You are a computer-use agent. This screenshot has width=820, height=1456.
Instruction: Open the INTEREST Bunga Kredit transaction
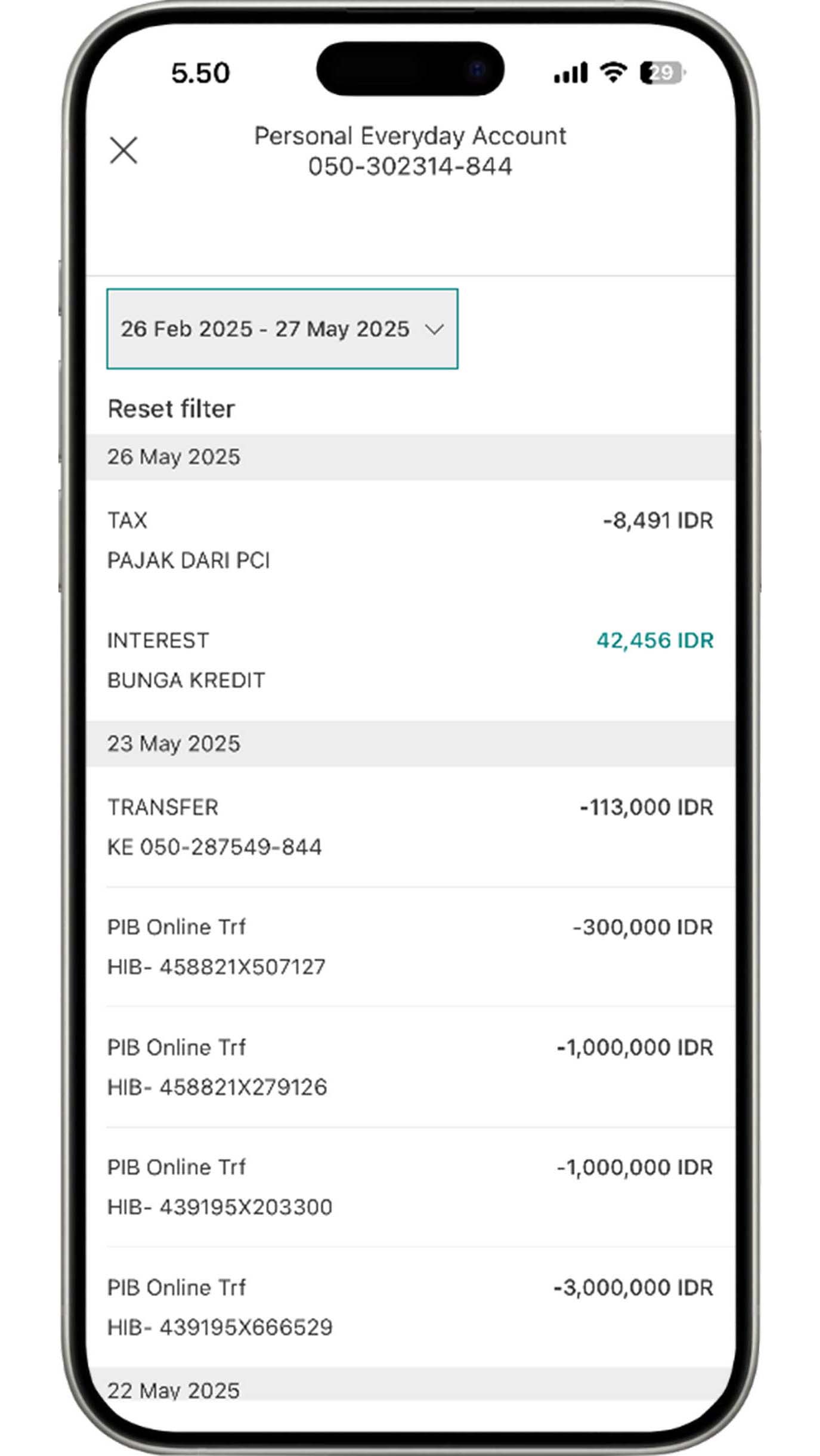[410, 660]
